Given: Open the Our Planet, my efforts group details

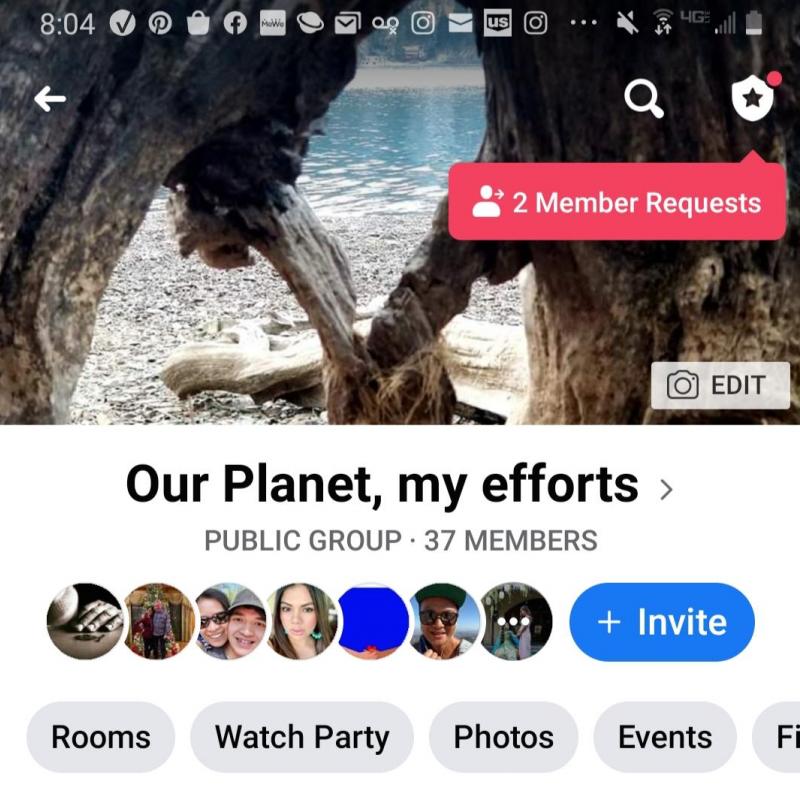Looking at the screenshot, I should click(x=399, y=486).
